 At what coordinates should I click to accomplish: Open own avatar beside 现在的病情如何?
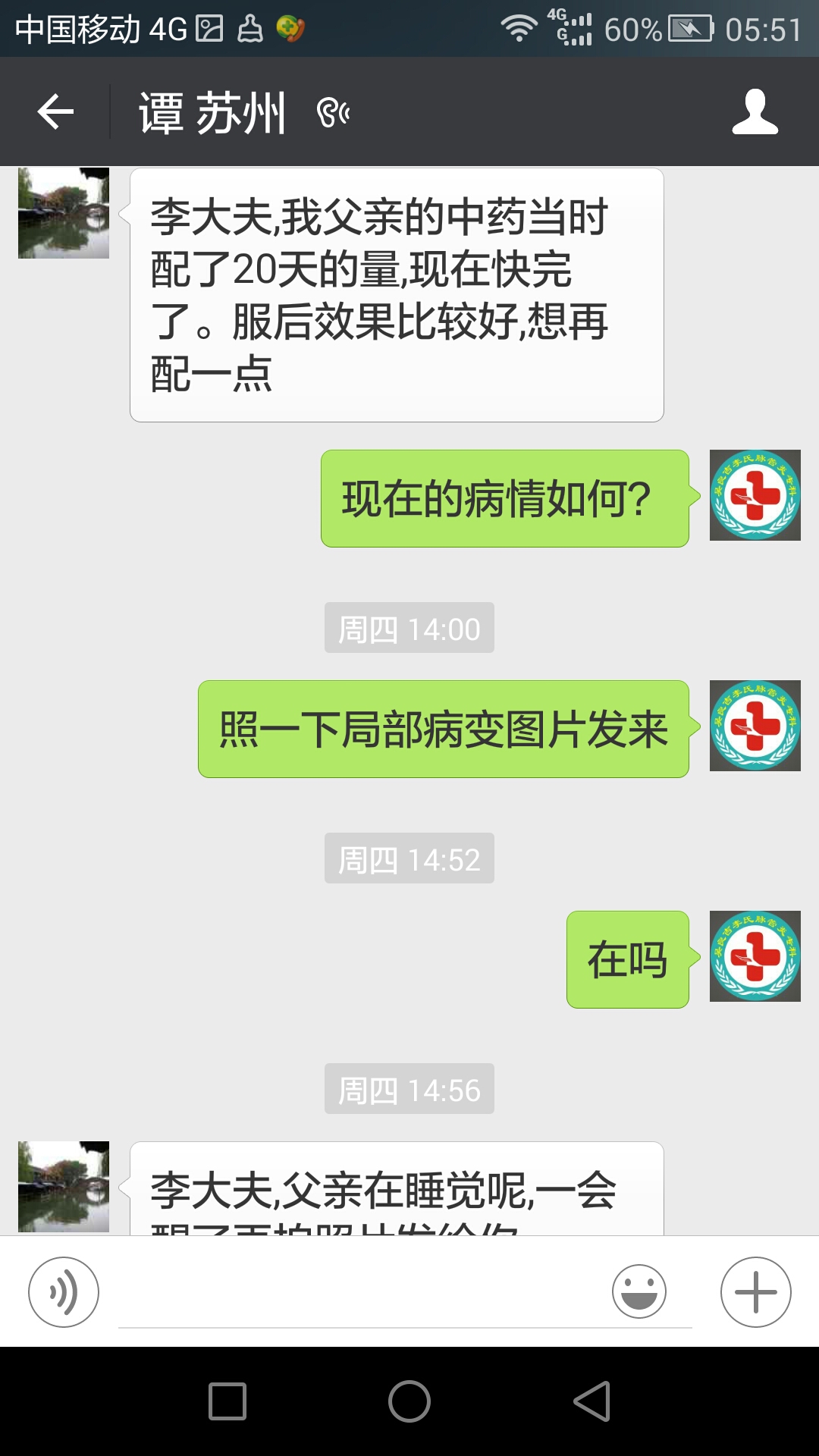755,495
